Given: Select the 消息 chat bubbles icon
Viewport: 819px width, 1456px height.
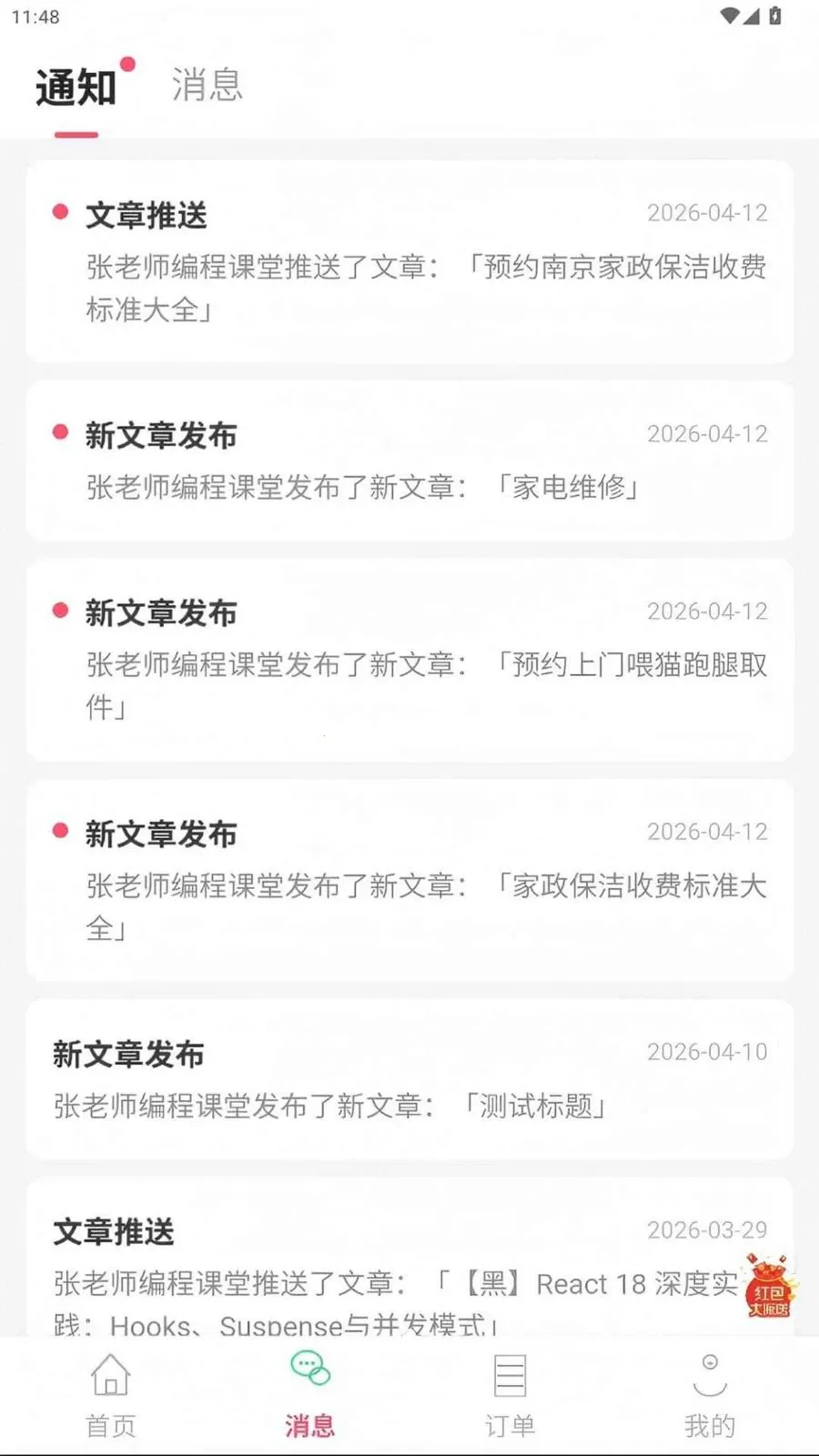Looking at the screenshot, I should click(308, 1374).
